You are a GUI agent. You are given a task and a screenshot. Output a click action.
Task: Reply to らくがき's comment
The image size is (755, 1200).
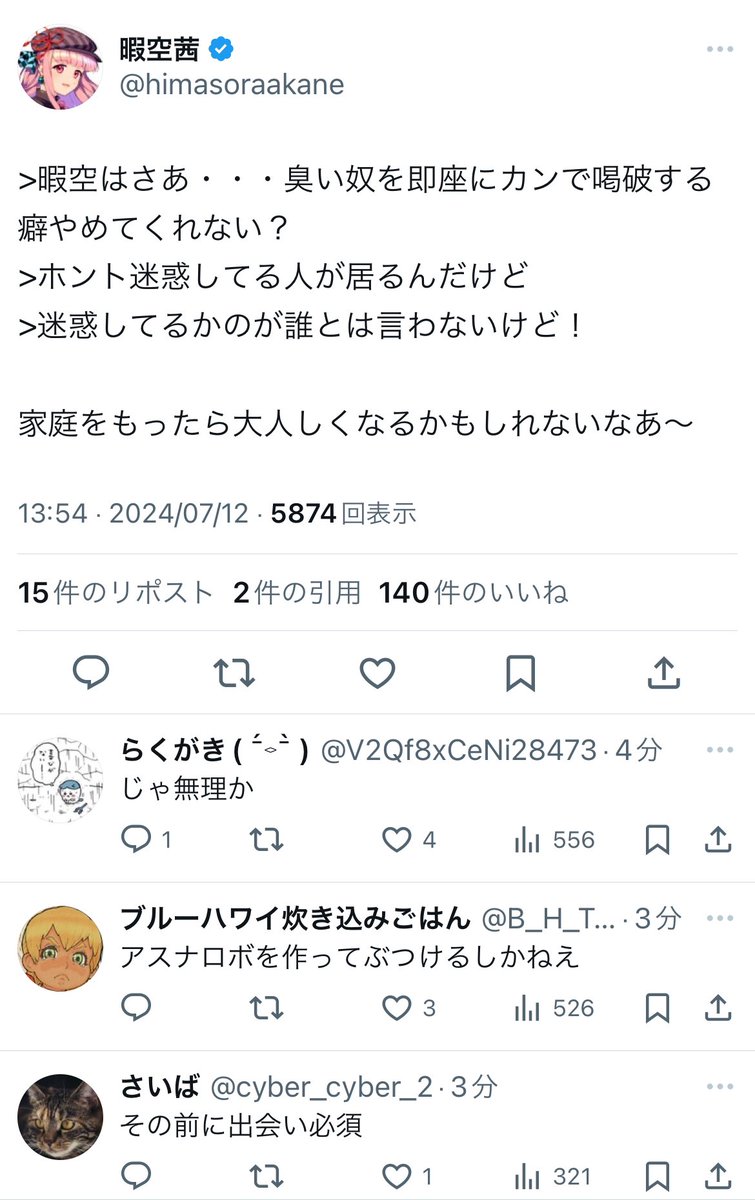click(135, 840)
